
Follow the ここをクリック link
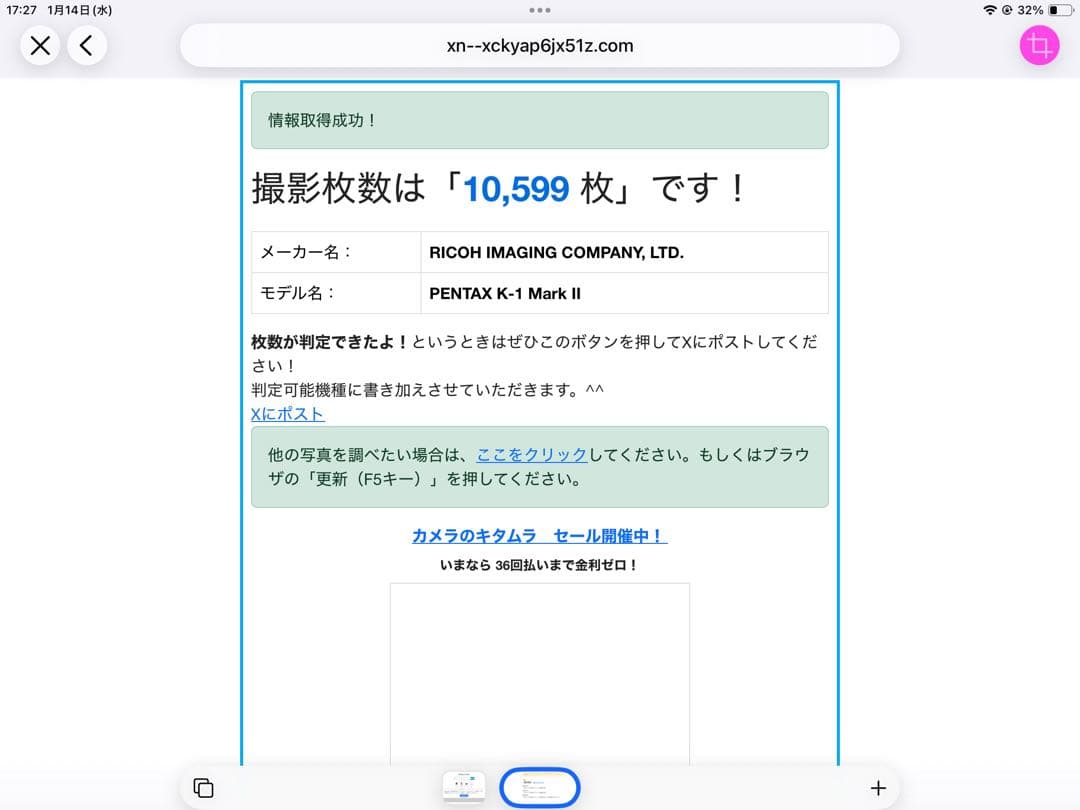coord(532,454)
